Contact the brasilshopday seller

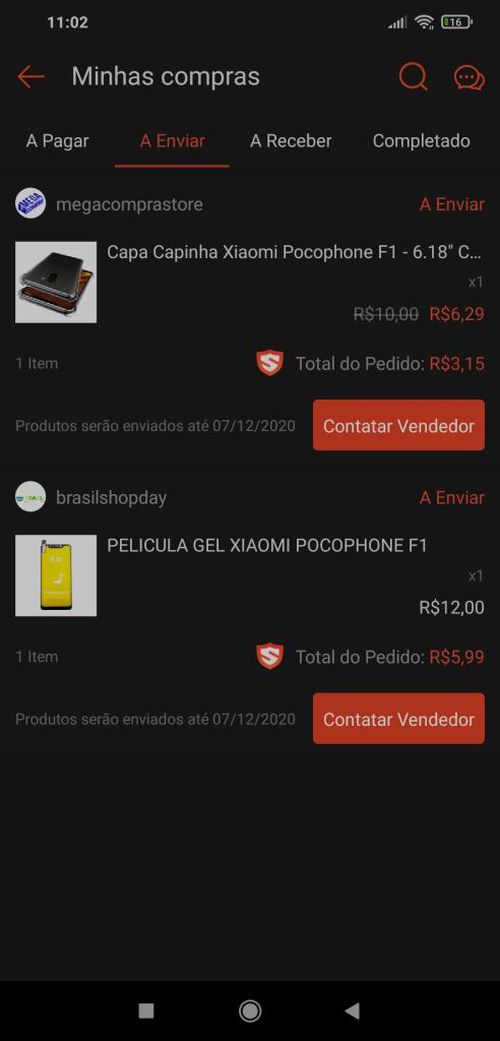click(x=398, y=719)
